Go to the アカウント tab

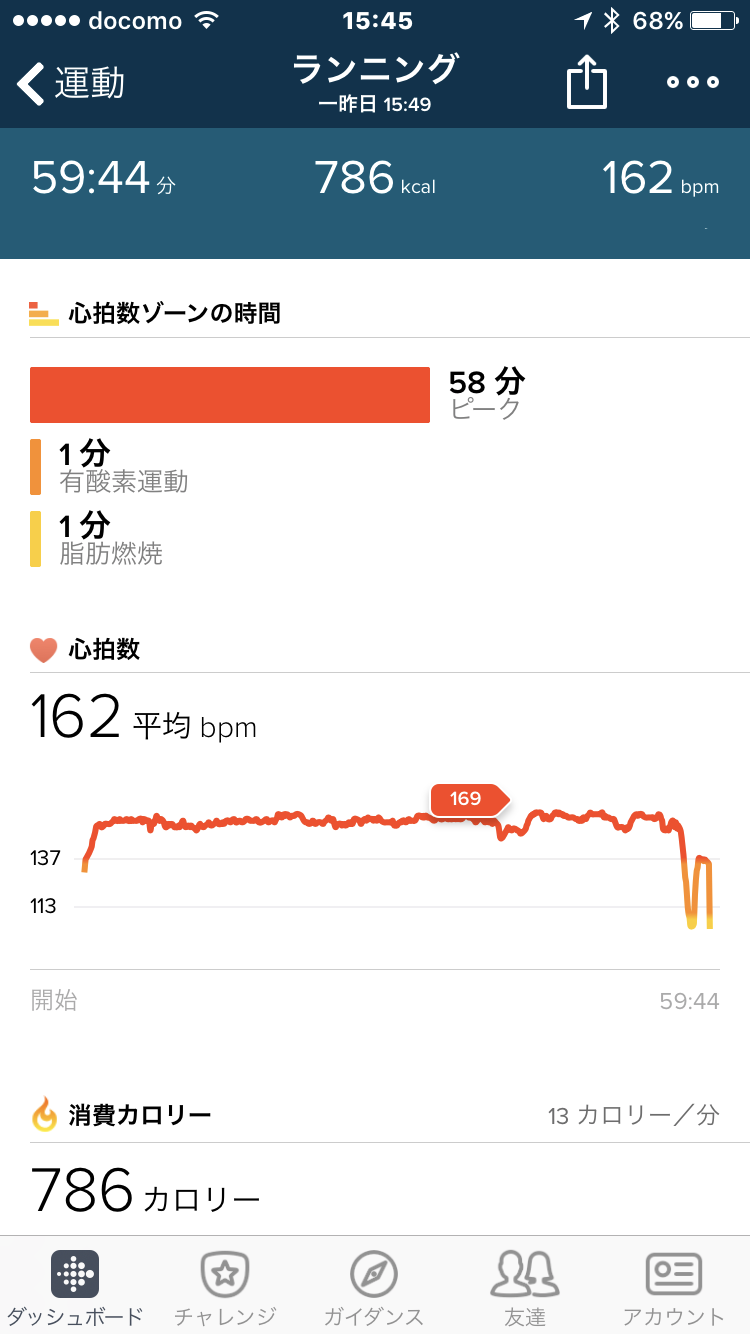pos(674,1289)
